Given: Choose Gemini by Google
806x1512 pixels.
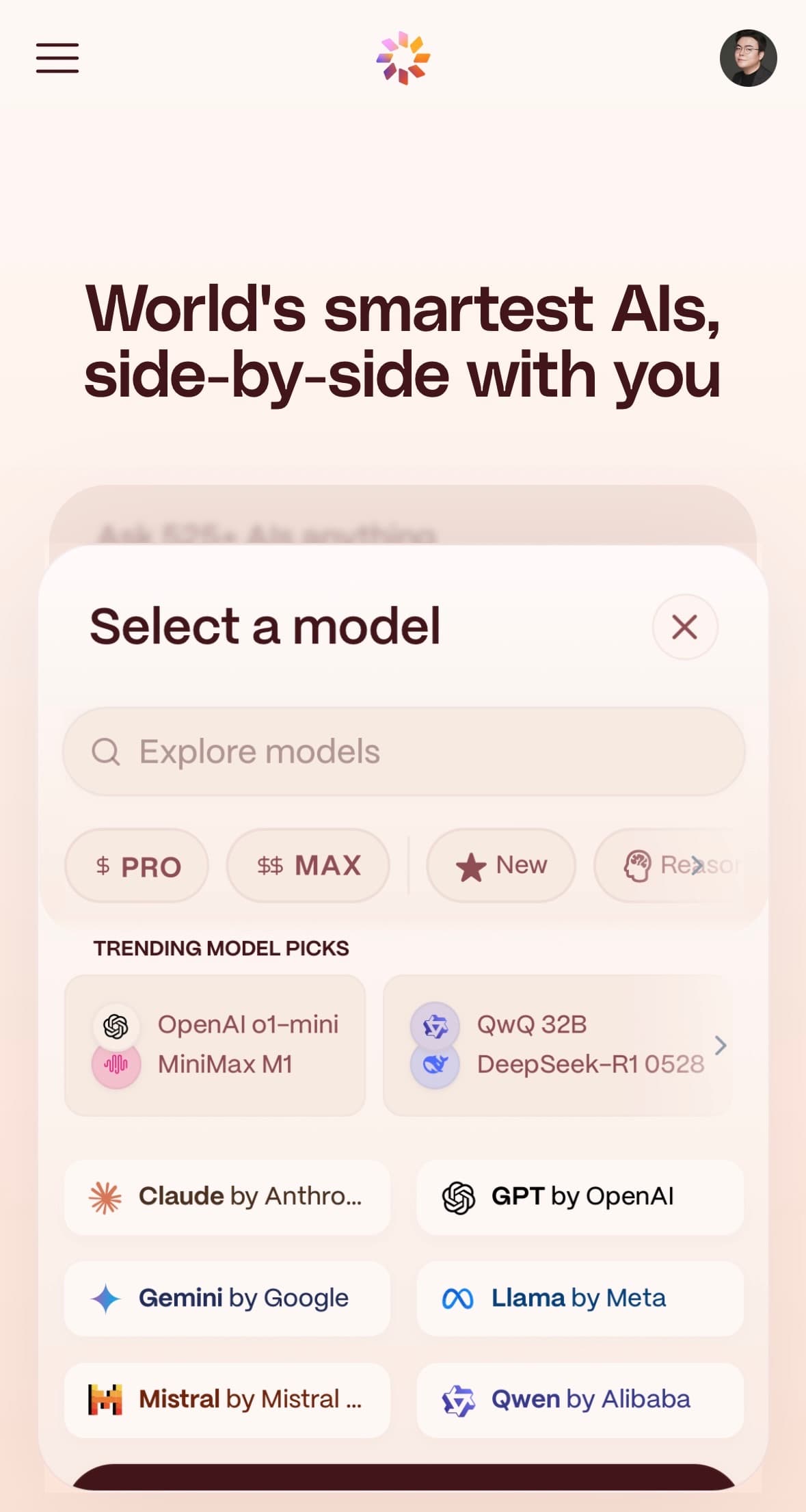Looking at the screenshot, I should (x=227, y=1298).
